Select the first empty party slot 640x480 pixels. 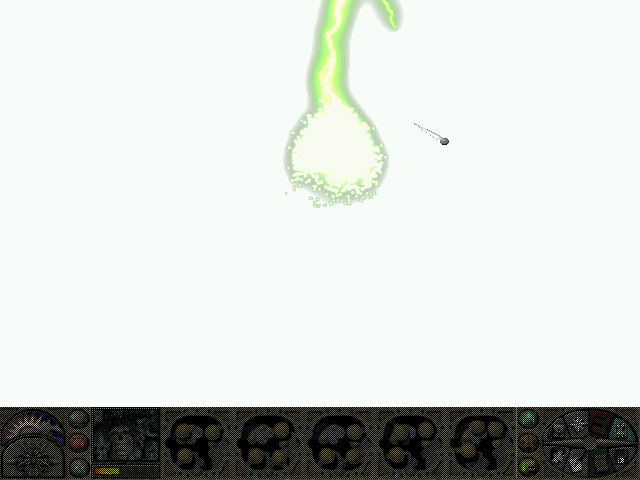197,443
